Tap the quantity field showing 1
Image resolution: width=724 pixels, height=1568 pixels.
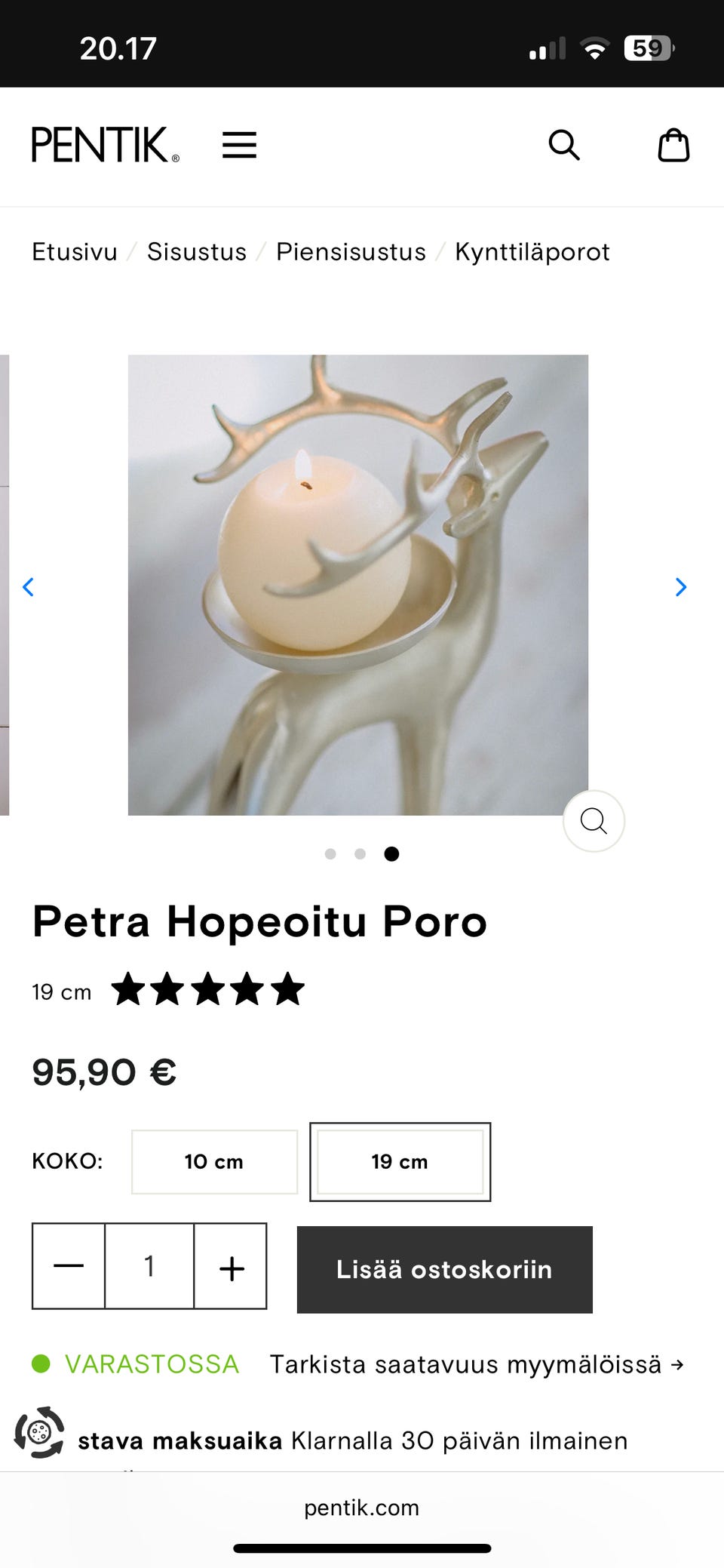pyautogui.click(x=149, y=1266)
